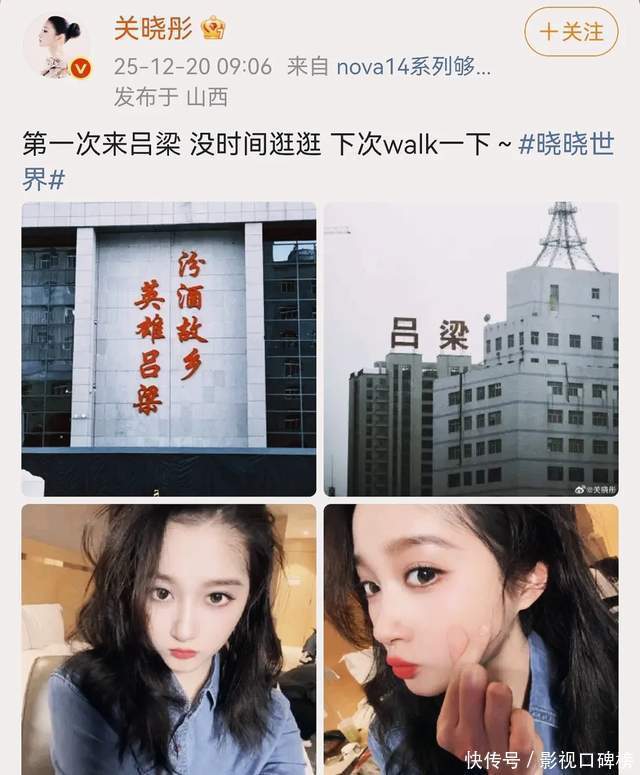Image resolution: width=640 pixels, height=775 pixels.
Task: Open the nova14 phone source link
Action: coord(413,68)
